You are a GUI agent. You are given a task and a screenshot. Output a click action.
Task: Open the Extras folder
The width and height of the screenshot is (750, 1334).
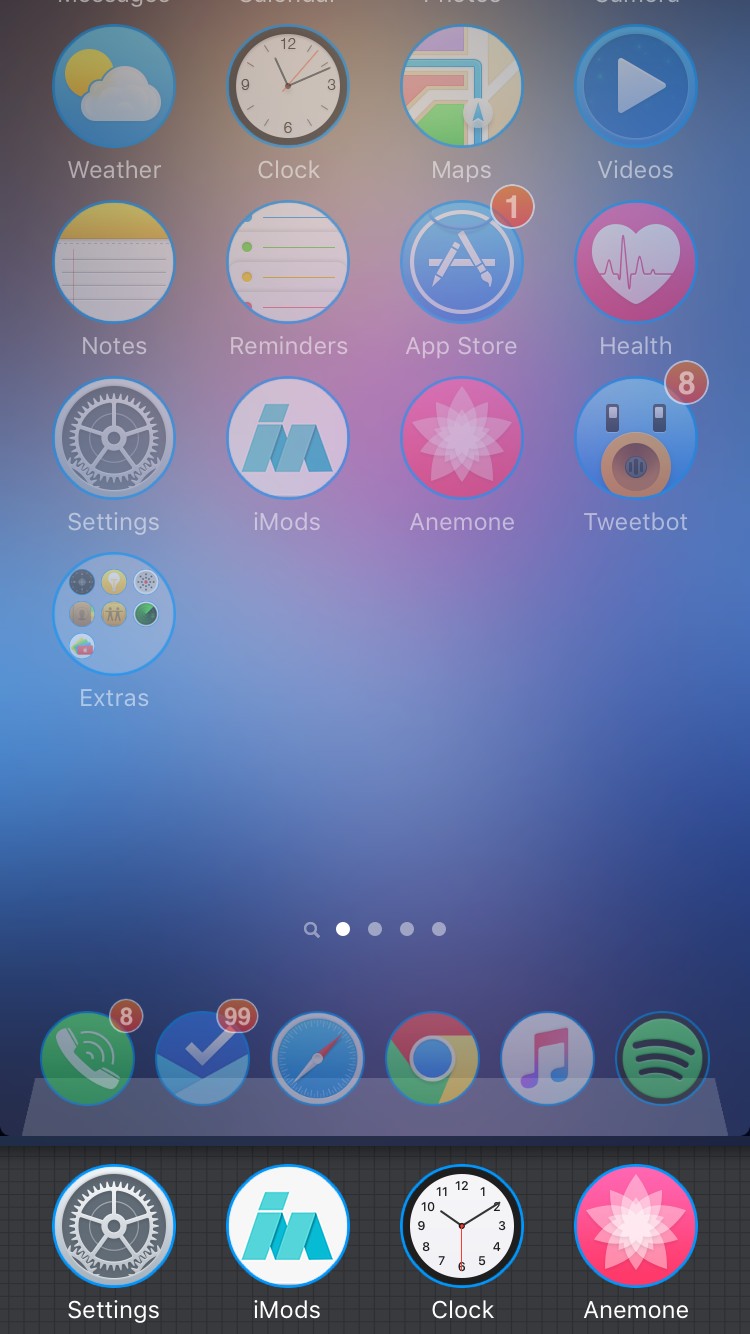pyautogui.click(x=113, y=613)
